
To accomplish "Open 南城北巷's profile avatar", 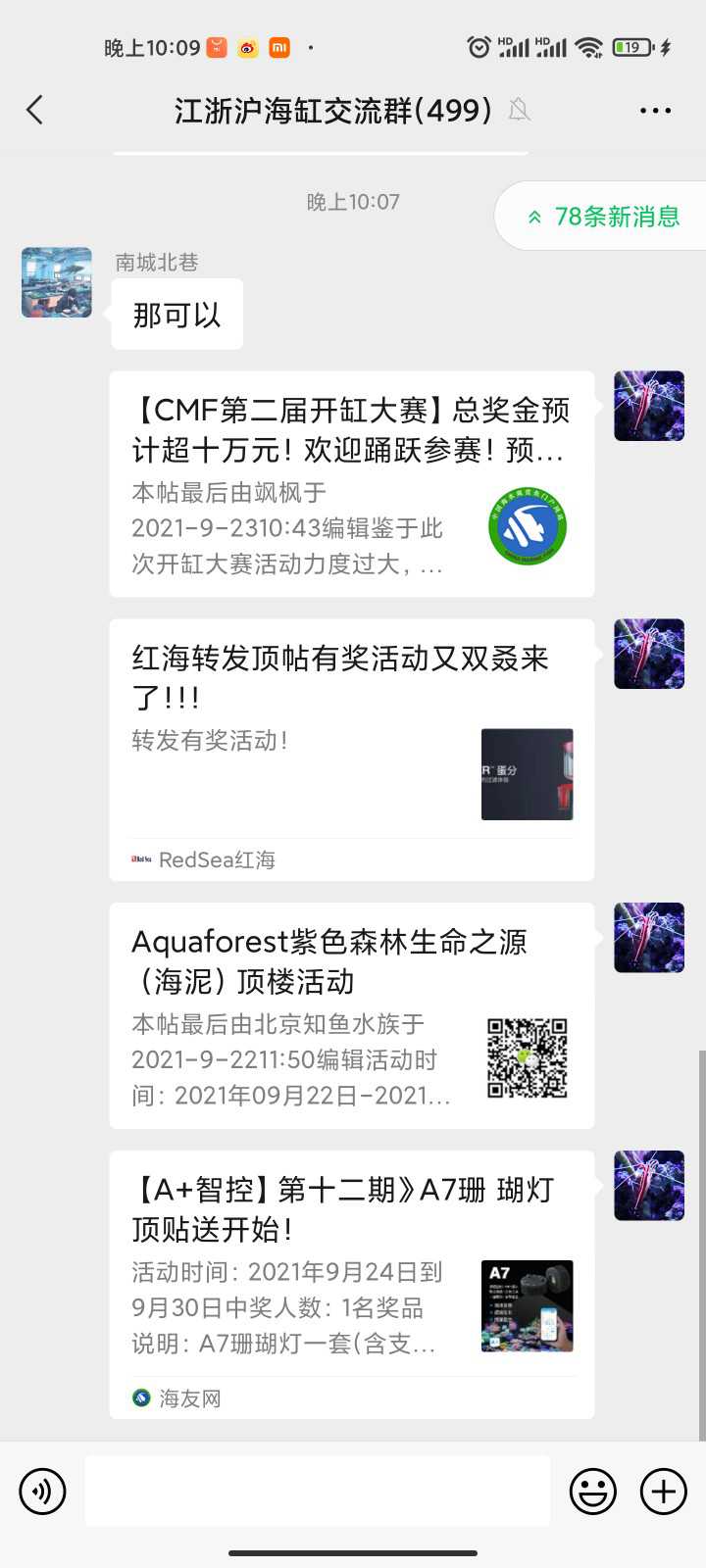I will click(57, 282).
